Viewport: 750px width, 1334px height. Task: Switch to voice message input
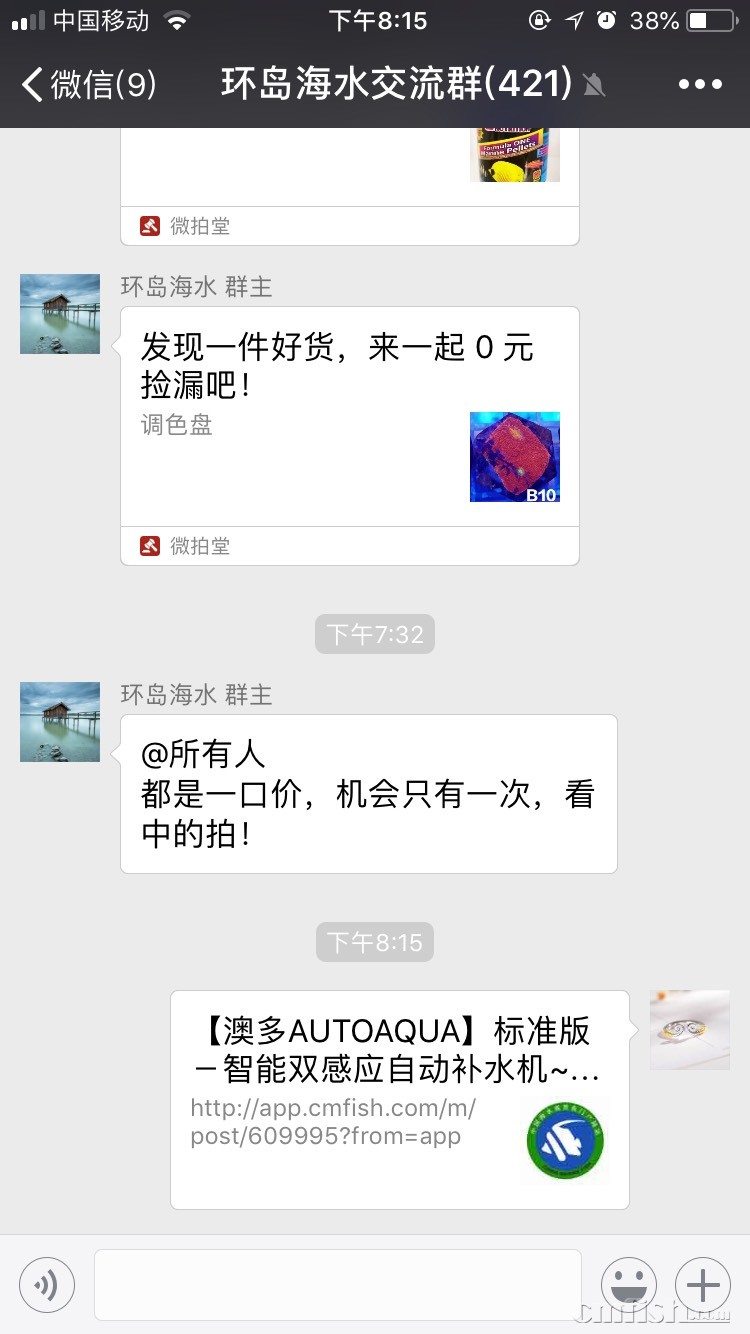[x=47, y=1284]
